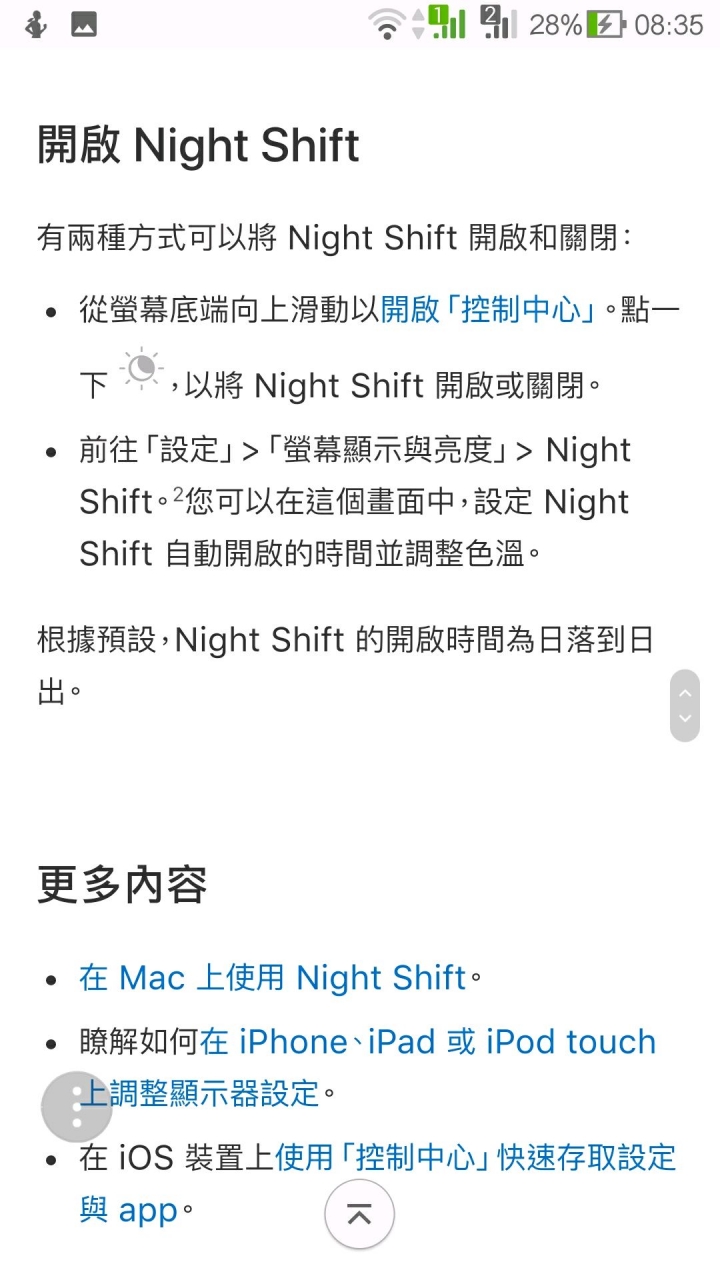Open link 使用「控制中心」快速存取設定與 app
The width and height of the screenshot is (720, 1280).
pos(476,1158)
